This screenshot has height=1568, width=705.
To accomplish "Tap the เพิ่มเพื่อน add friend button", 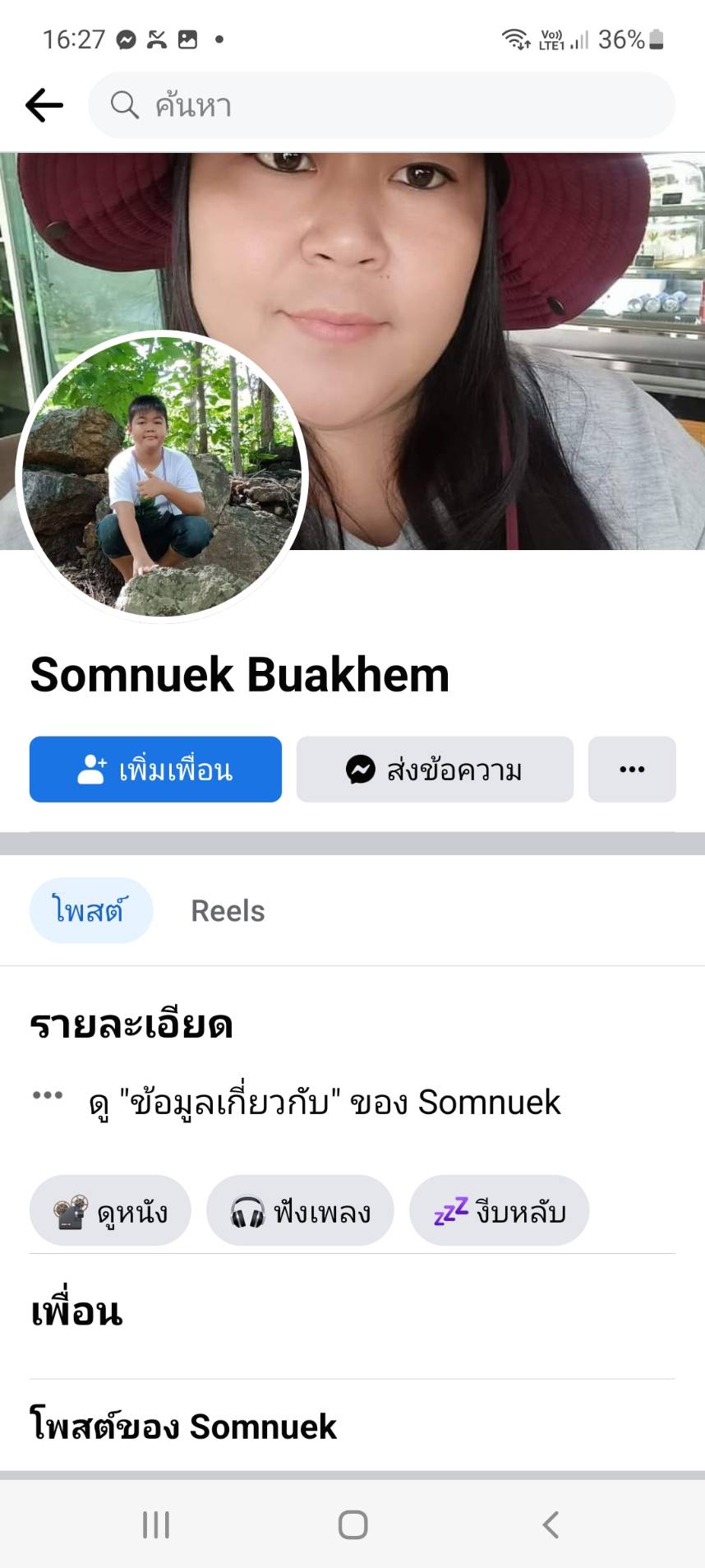I will [x=155, y=770].
